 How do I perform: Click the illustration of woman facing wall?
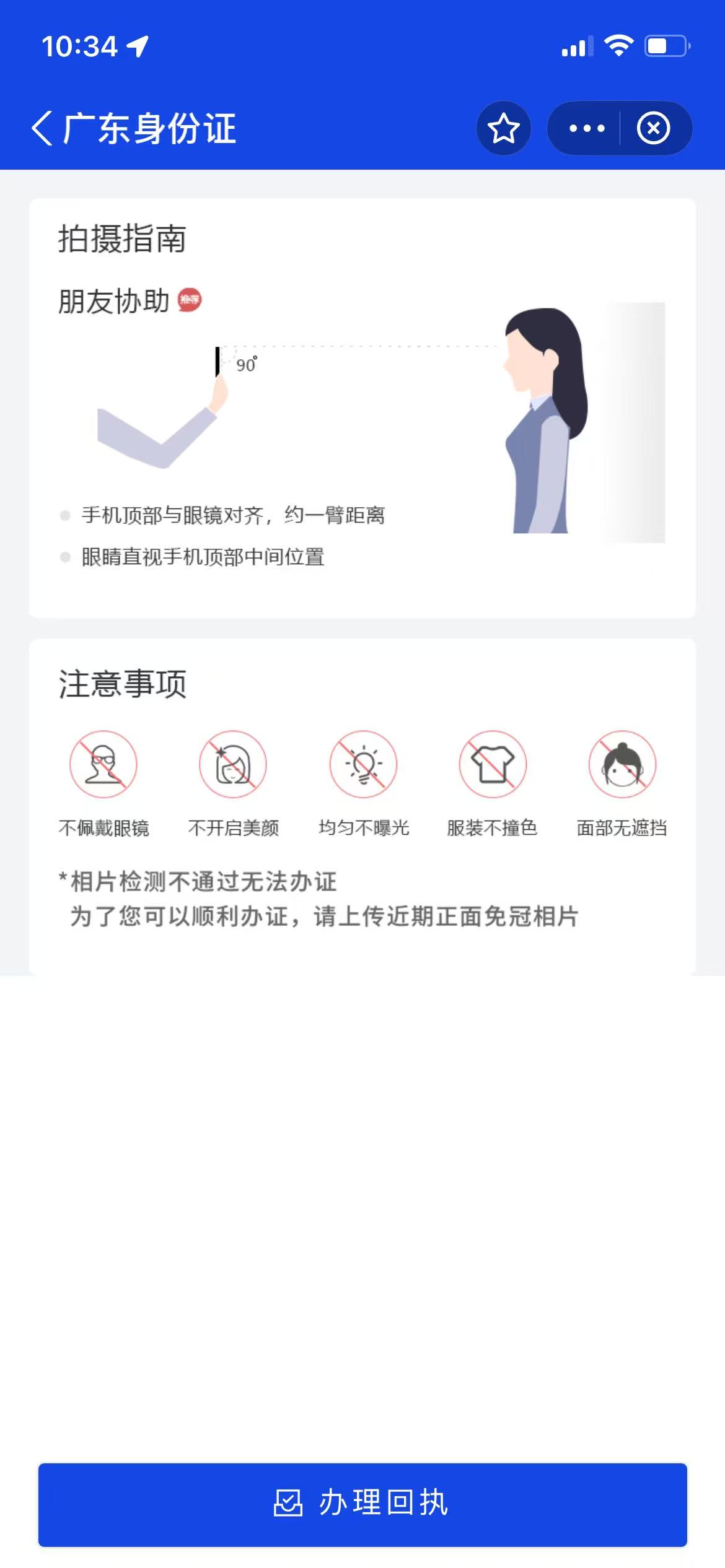point(545,427)
